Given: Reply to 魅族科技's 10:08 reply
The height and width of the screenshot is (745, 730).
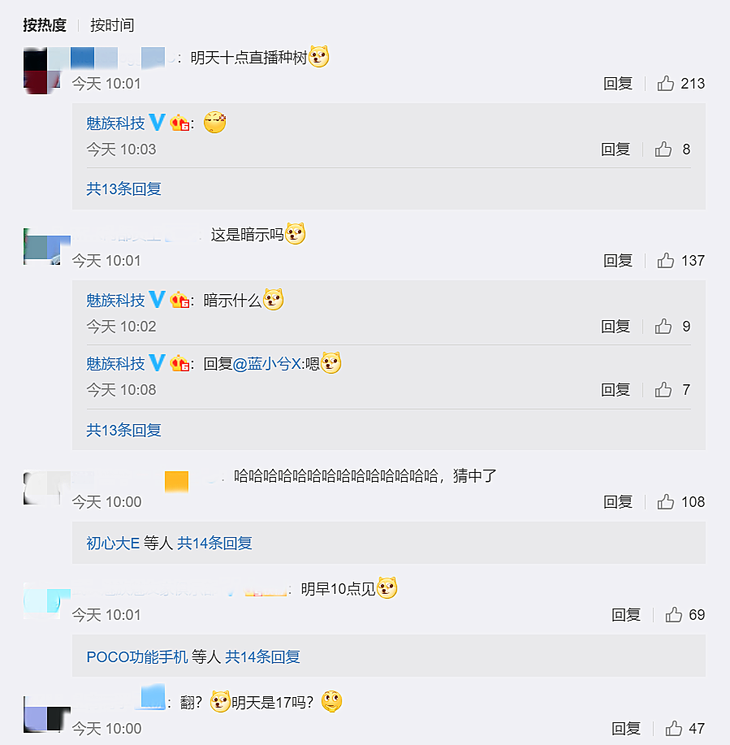Looking at the screenshot, I should click(616, 389).
